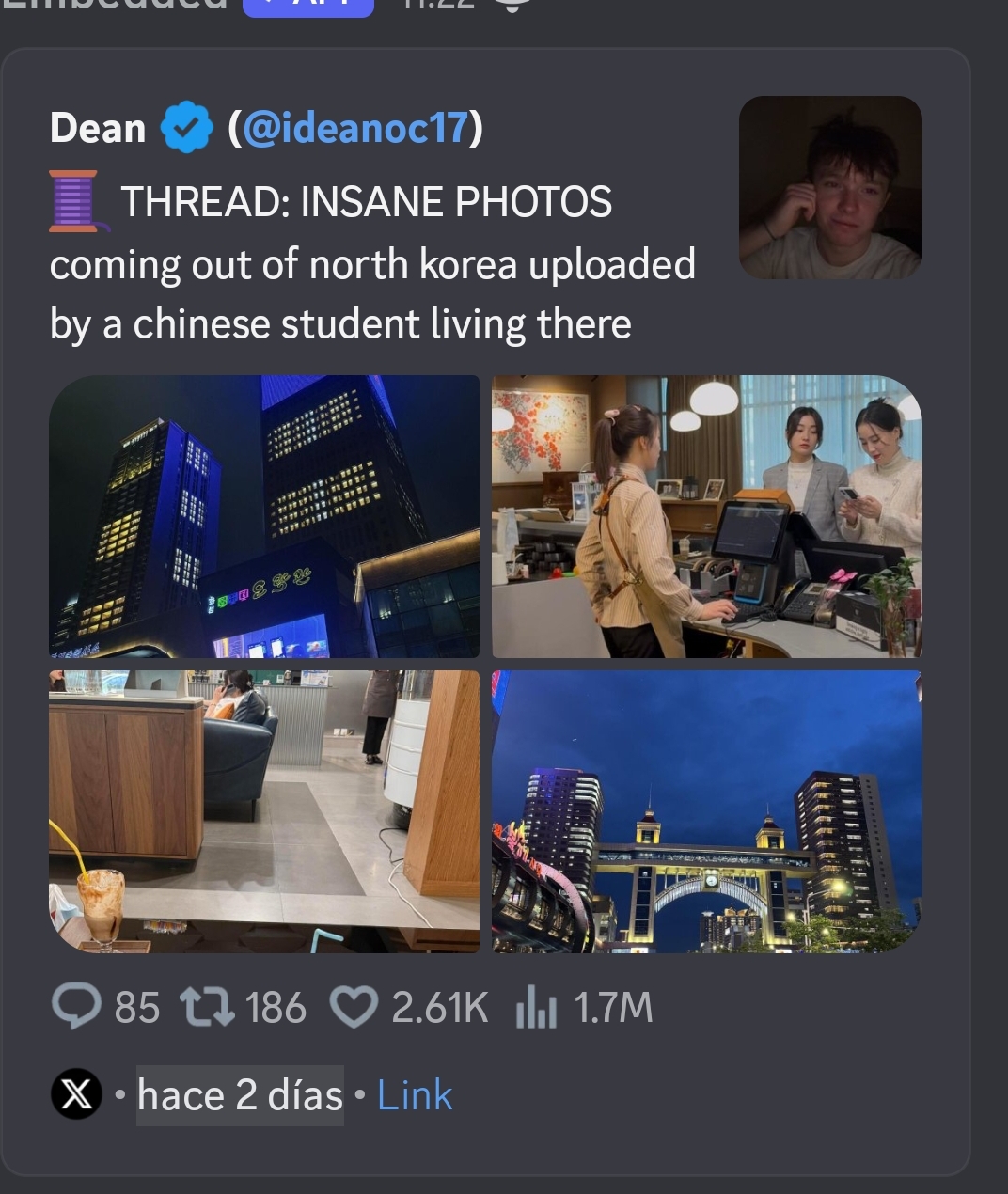Open the blue skyscraper night photo
The height and width of the screenshot is (1194, 1008).
tap(264, 516)
